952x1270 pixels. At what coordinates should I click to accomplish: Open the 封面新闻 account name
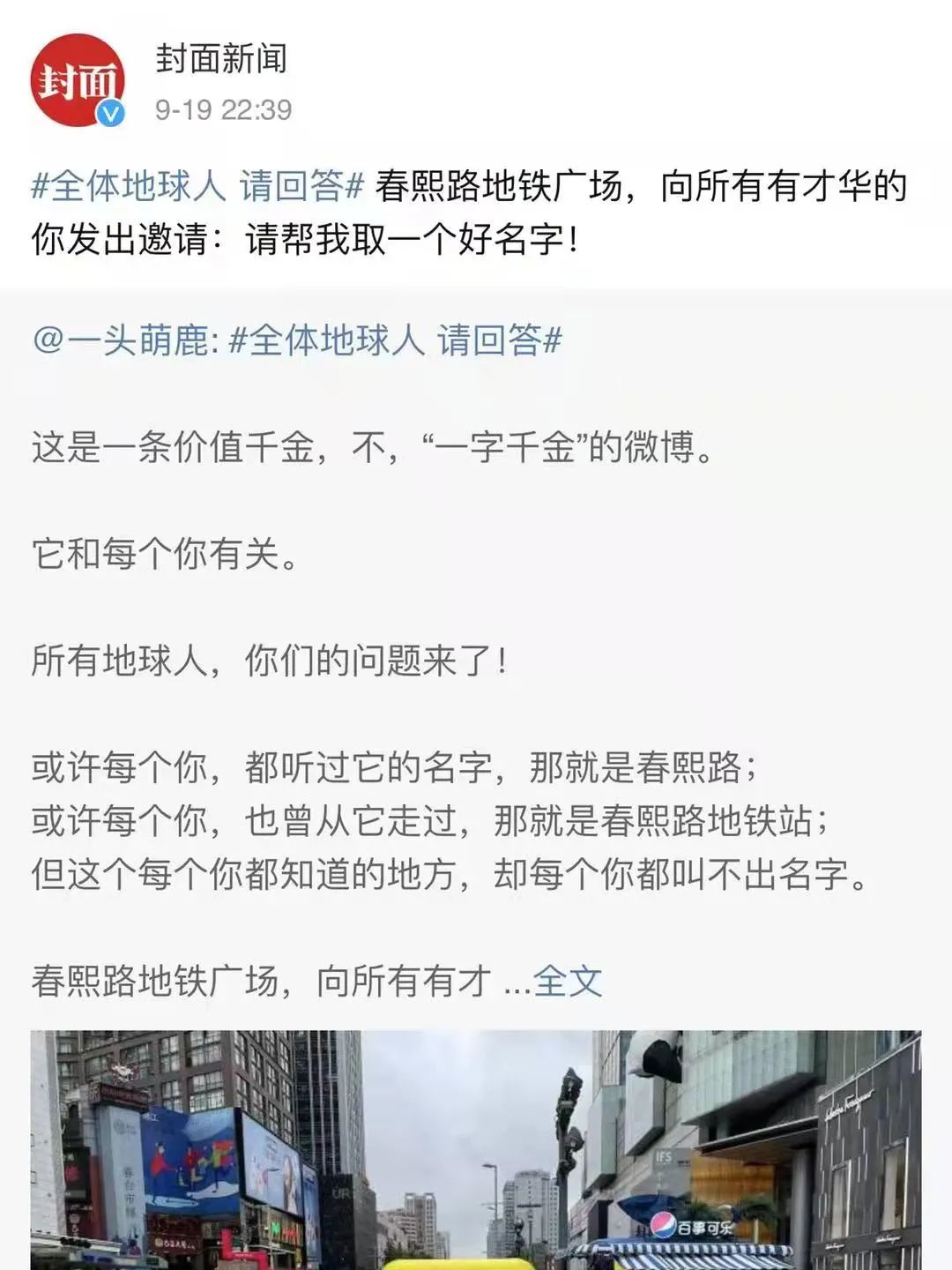[221, 59]
